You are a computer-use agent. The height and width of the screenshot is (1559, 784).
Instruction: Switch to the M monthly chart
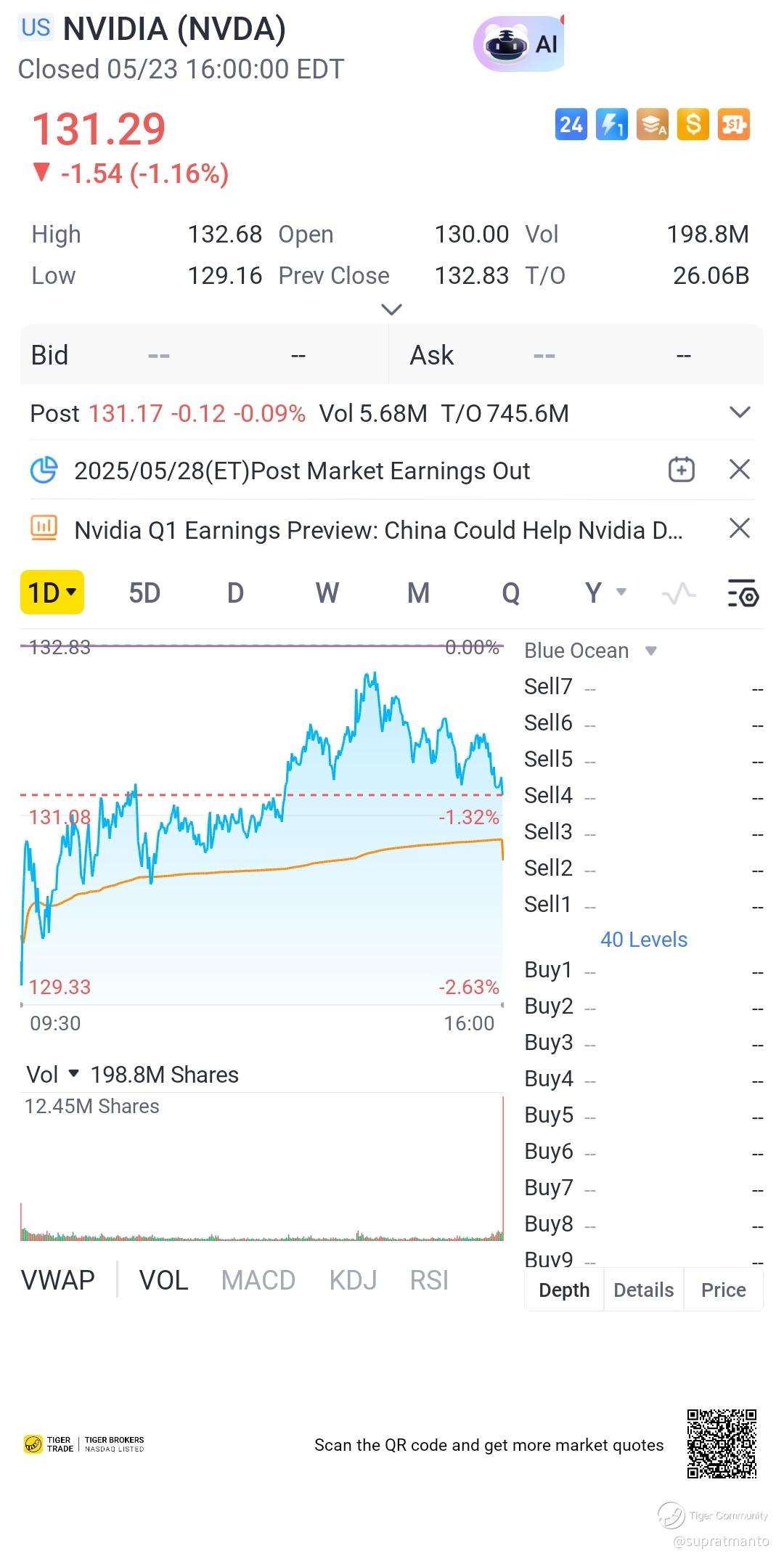tap(418, 593)
